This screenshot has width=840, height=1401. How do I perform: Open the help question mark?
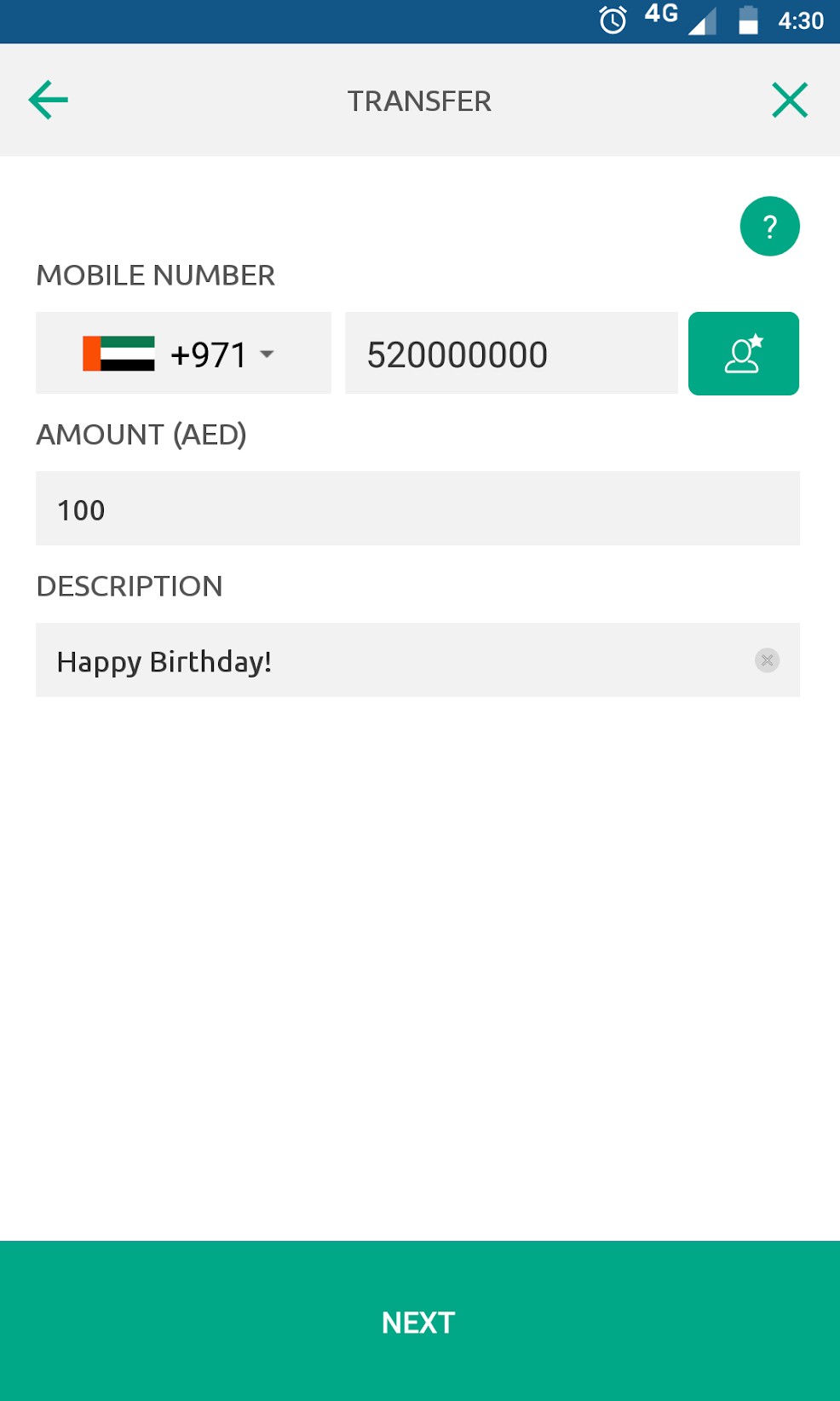pyautogui.click(x=769, y=227)
